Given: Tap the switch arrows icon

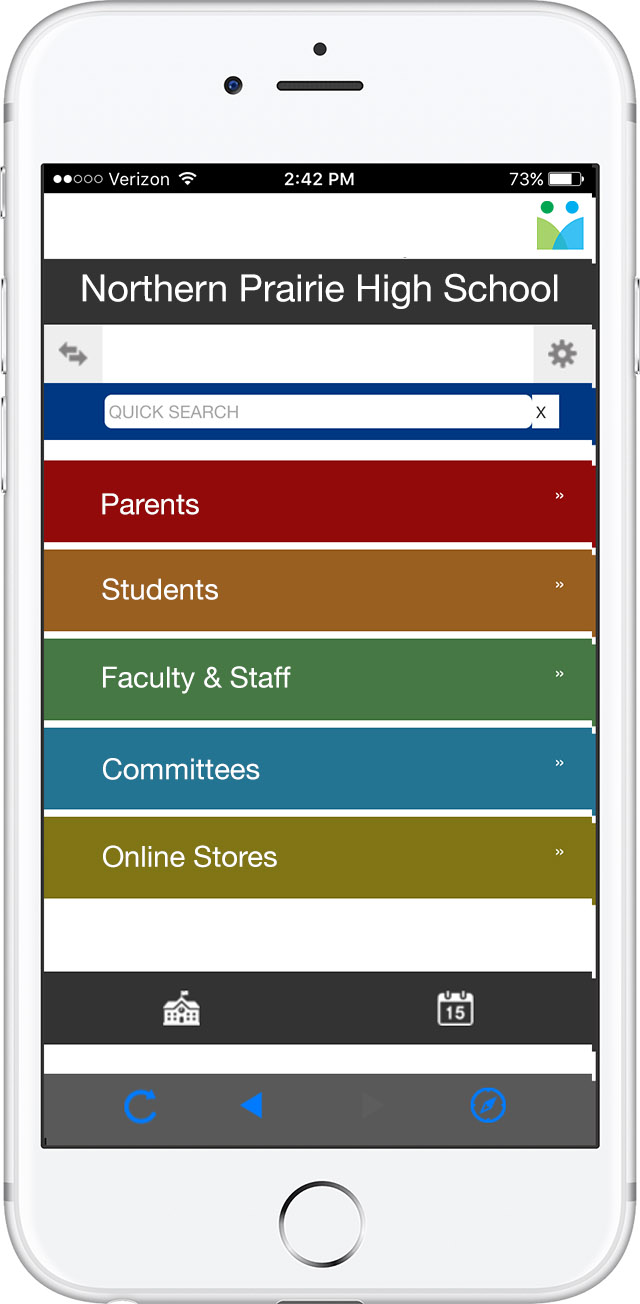Looking at the screenshot, I should [x=73, y=353].
